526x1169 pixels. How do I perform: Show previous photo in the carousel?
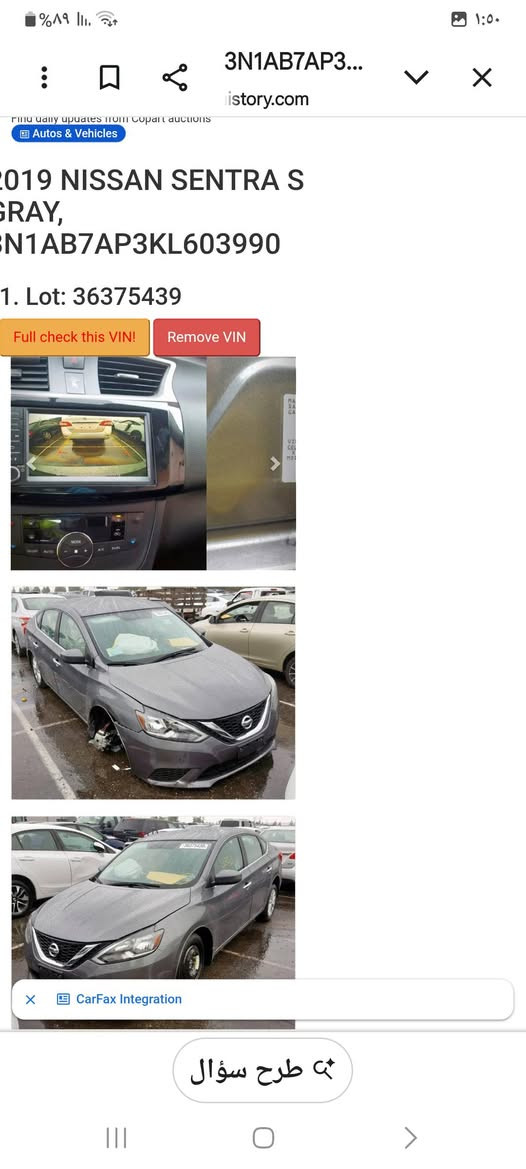point(31,463)
